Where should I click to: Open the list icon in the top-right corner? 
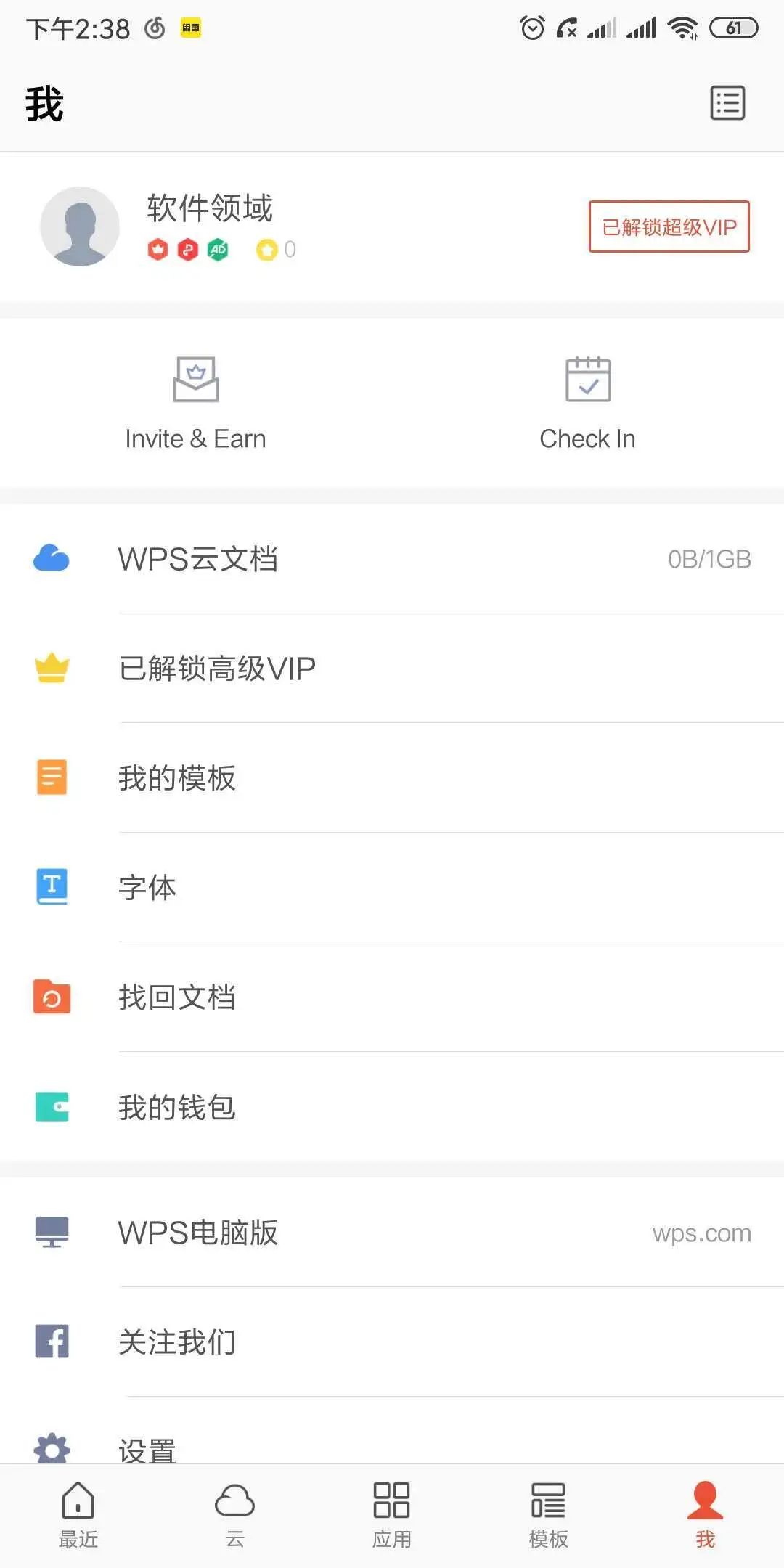tap(726, 103)
